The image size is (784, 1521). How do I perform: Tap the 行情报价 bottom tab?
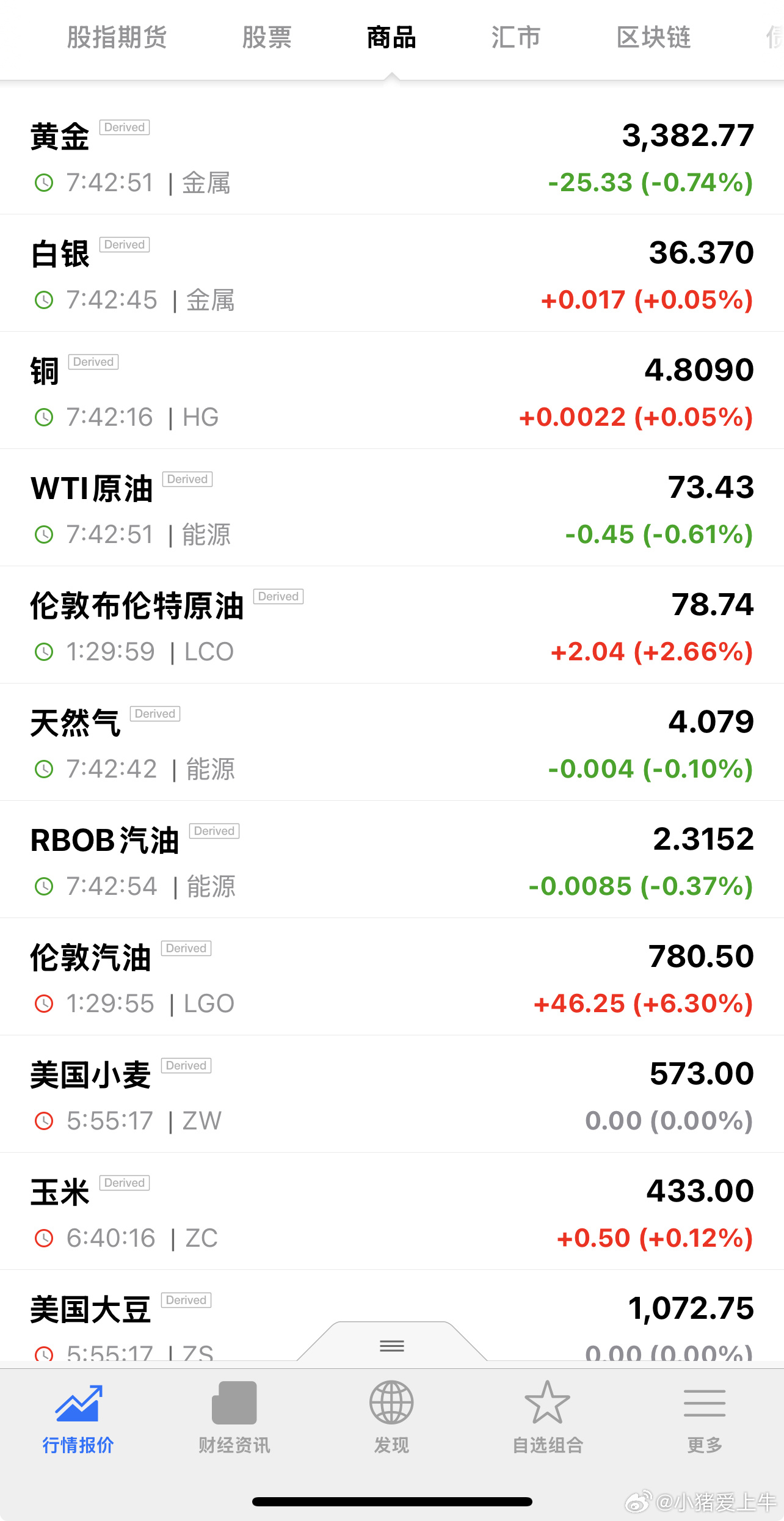78,1417
